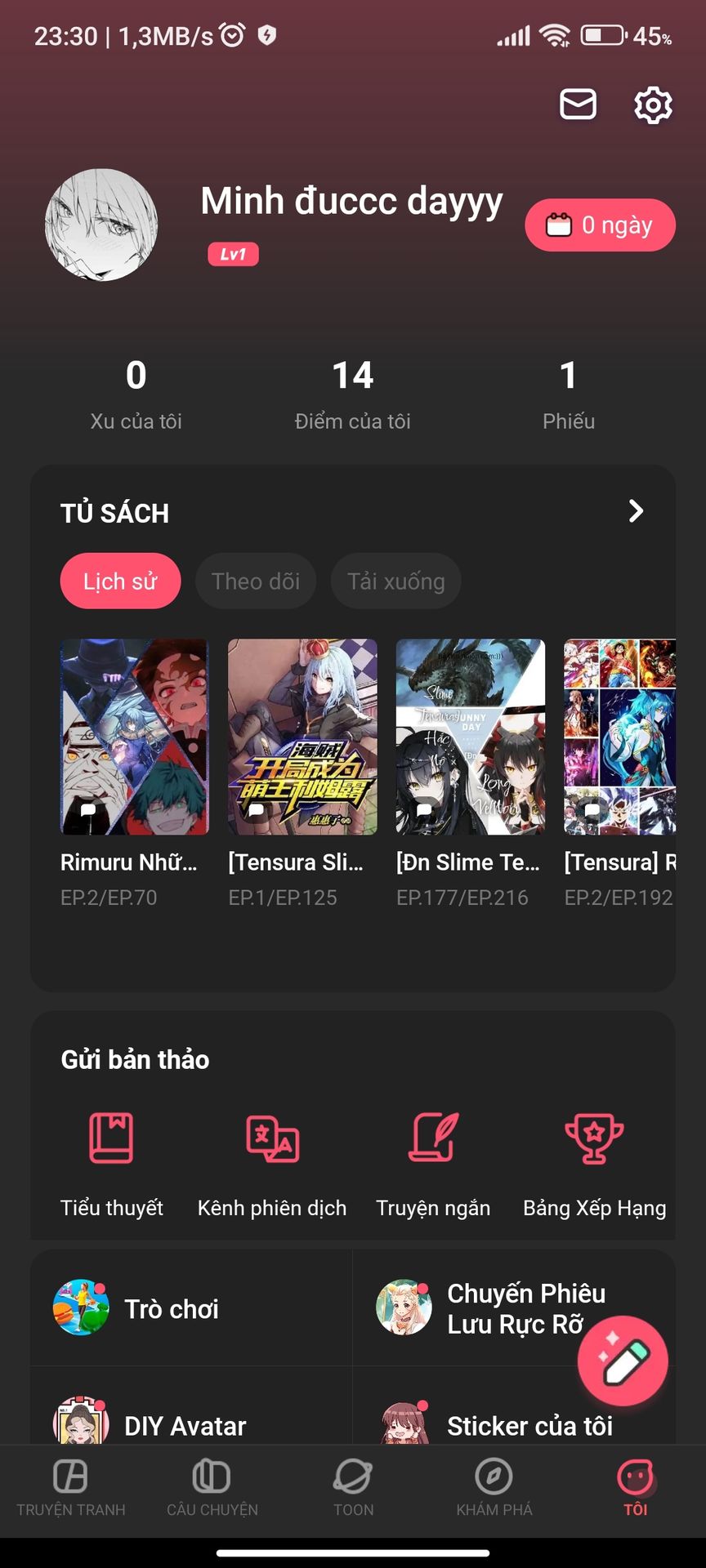The image size is (706, 1568).
Task: Open the profile avatar picture
Action: (101, 225)
